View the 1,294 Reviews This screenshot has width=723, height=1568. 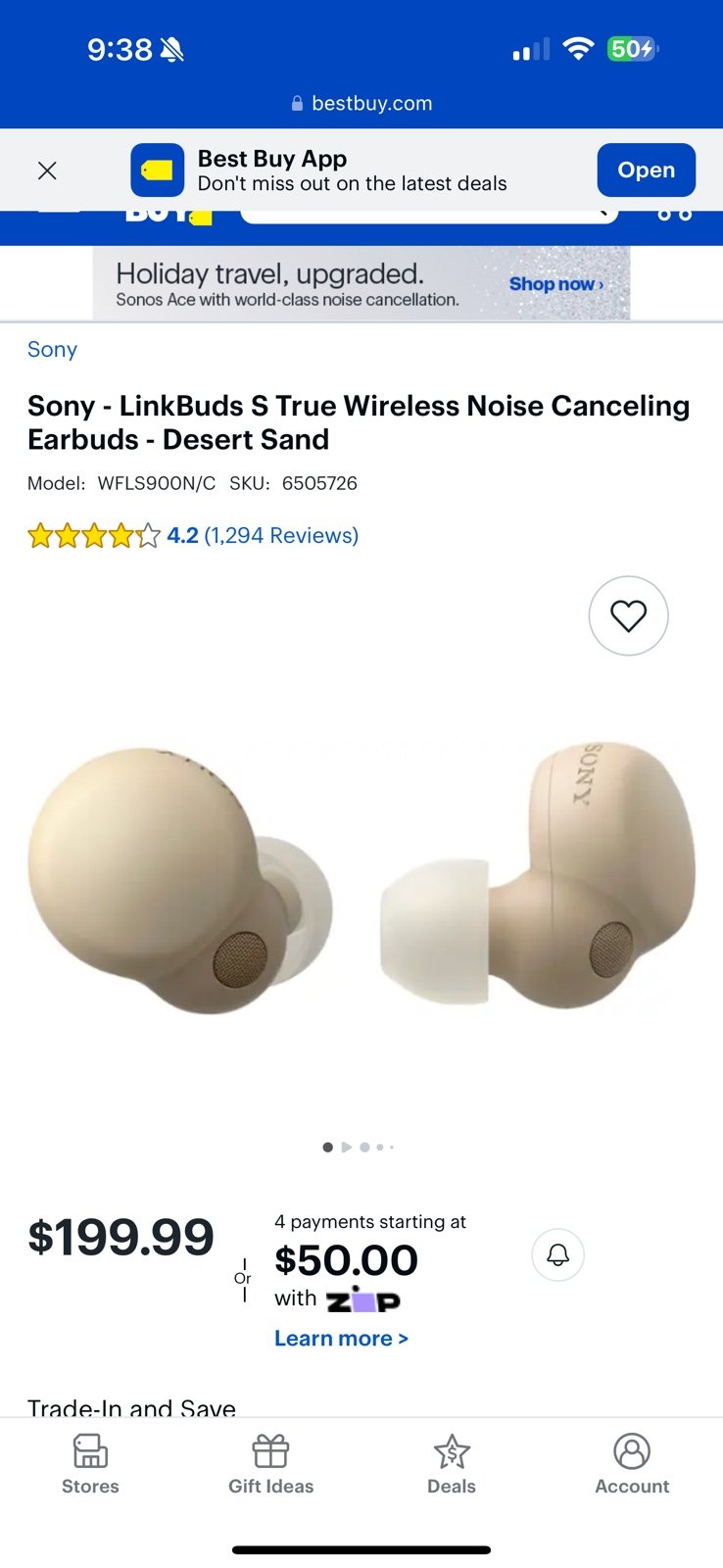281,535
